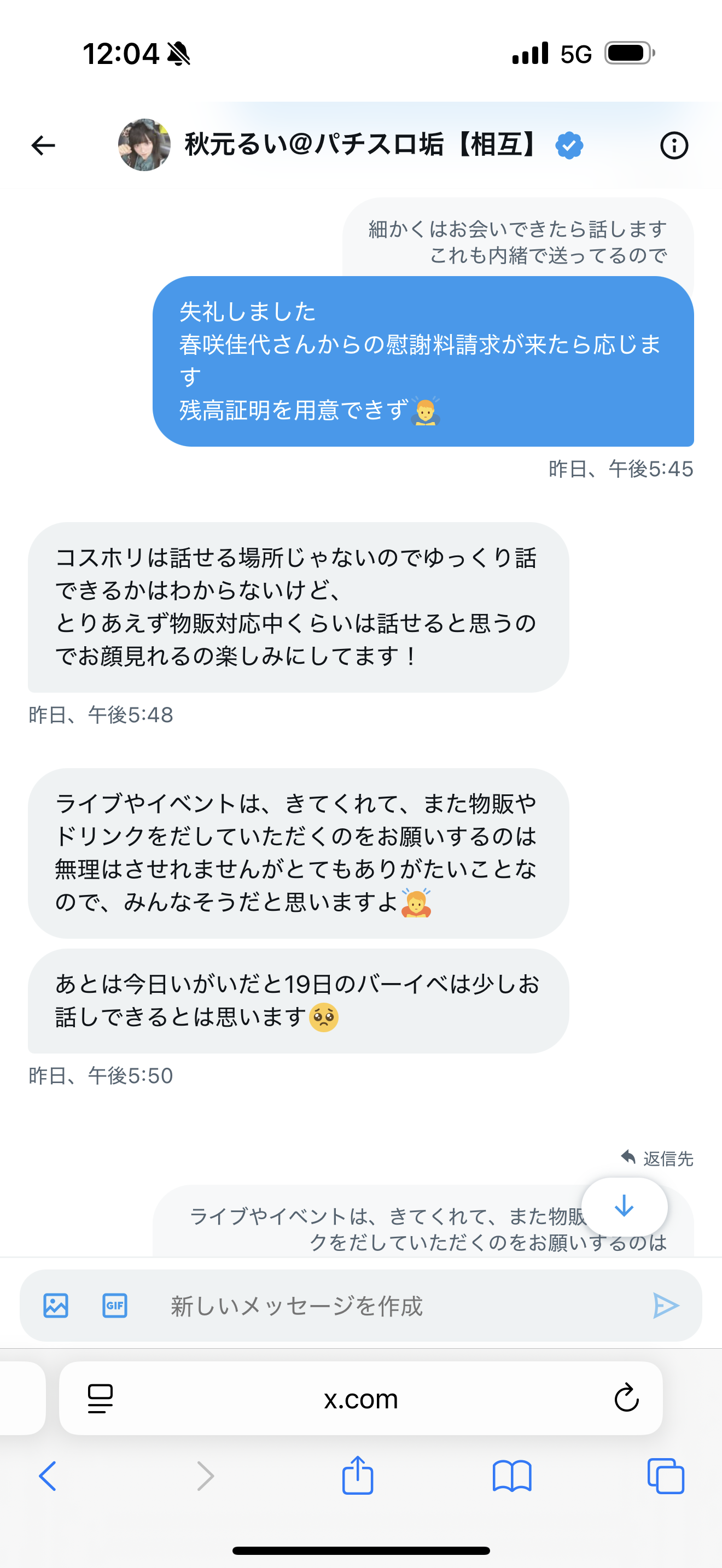Tap the x.com address bar

pyautogui.click(x=360, y=1398)
